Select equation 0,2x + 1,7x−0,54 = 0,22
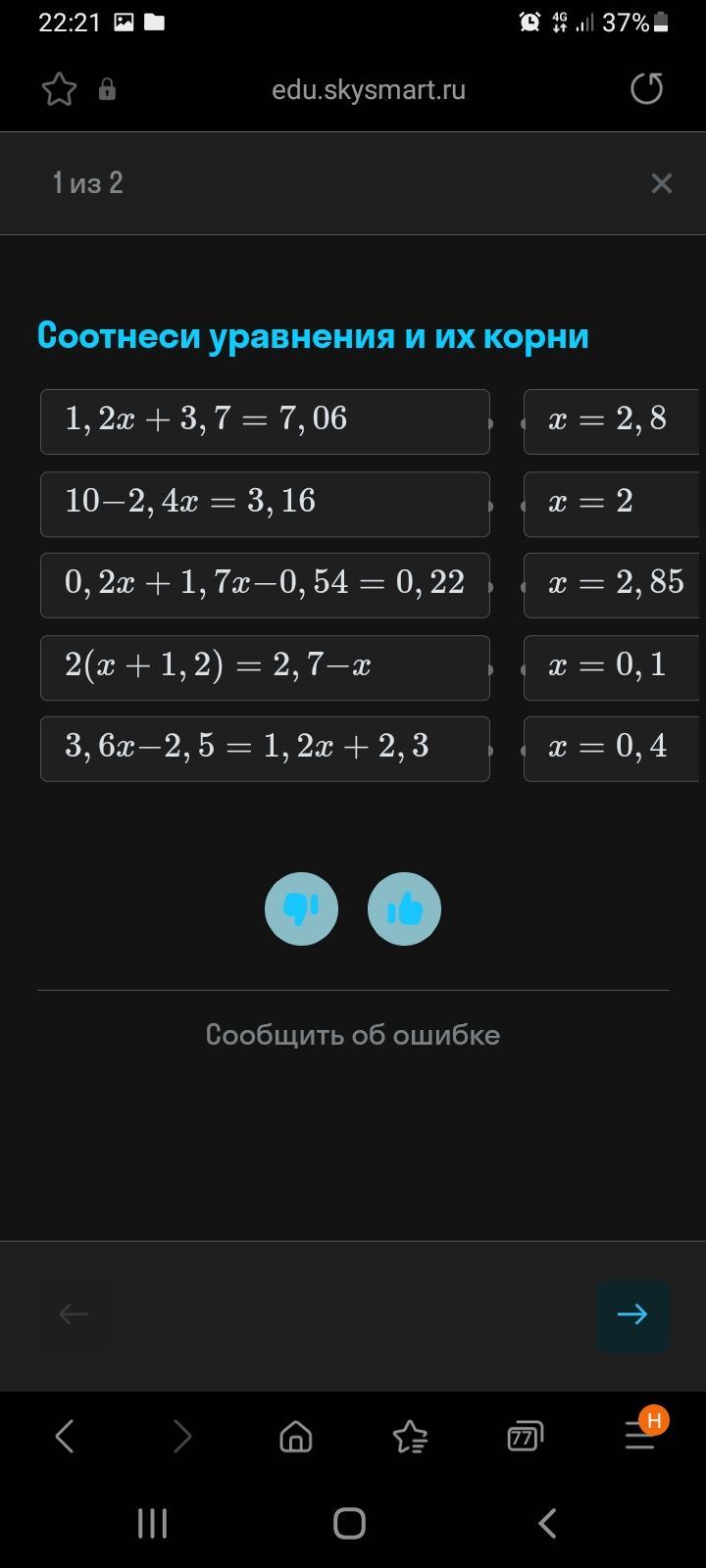The image size is (706, 1568). click(x=265, y=585)
